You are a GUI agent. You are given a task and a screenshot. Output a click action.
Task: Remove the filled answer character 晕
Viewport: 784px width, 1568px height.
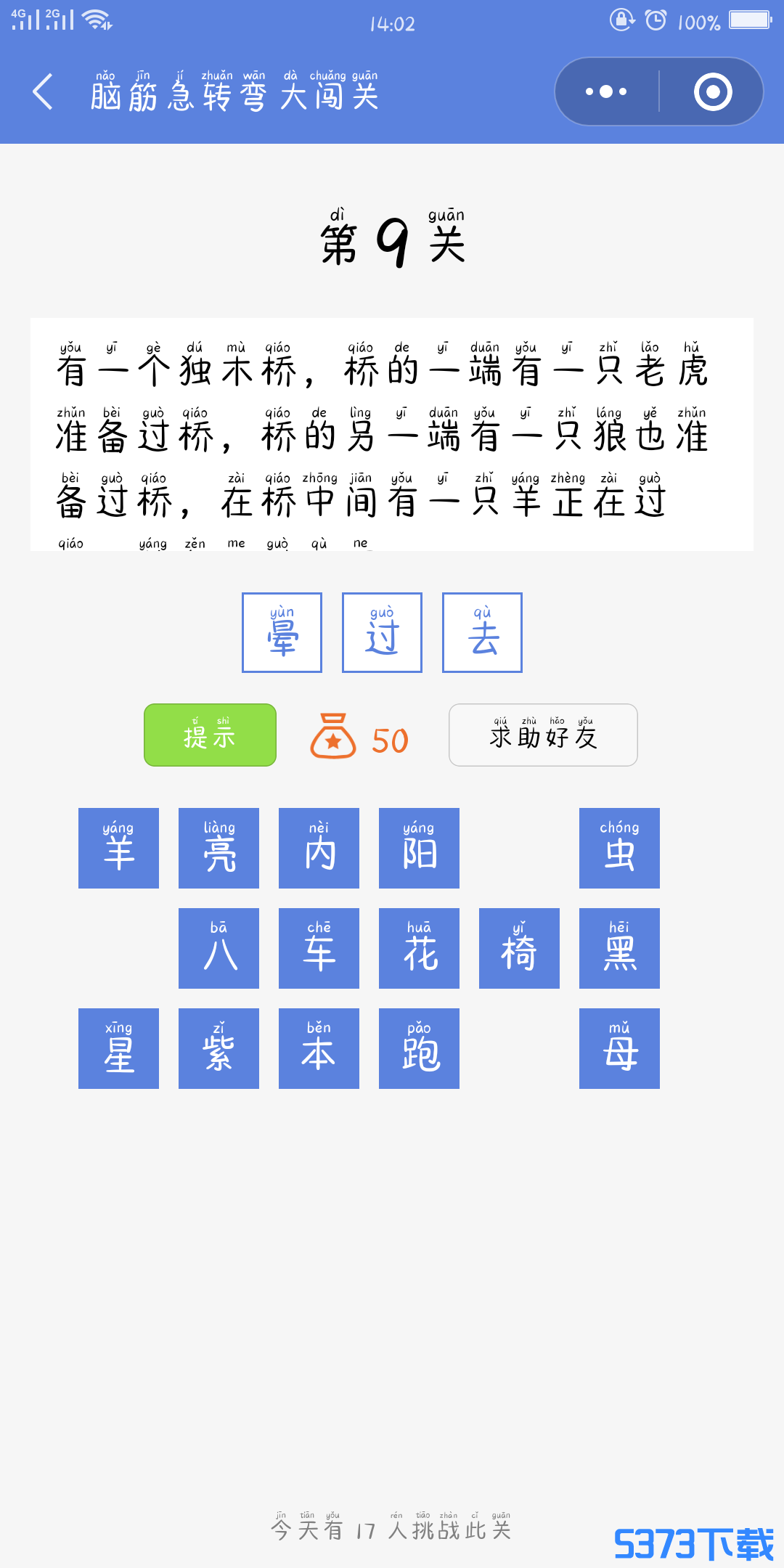(282, 632)
